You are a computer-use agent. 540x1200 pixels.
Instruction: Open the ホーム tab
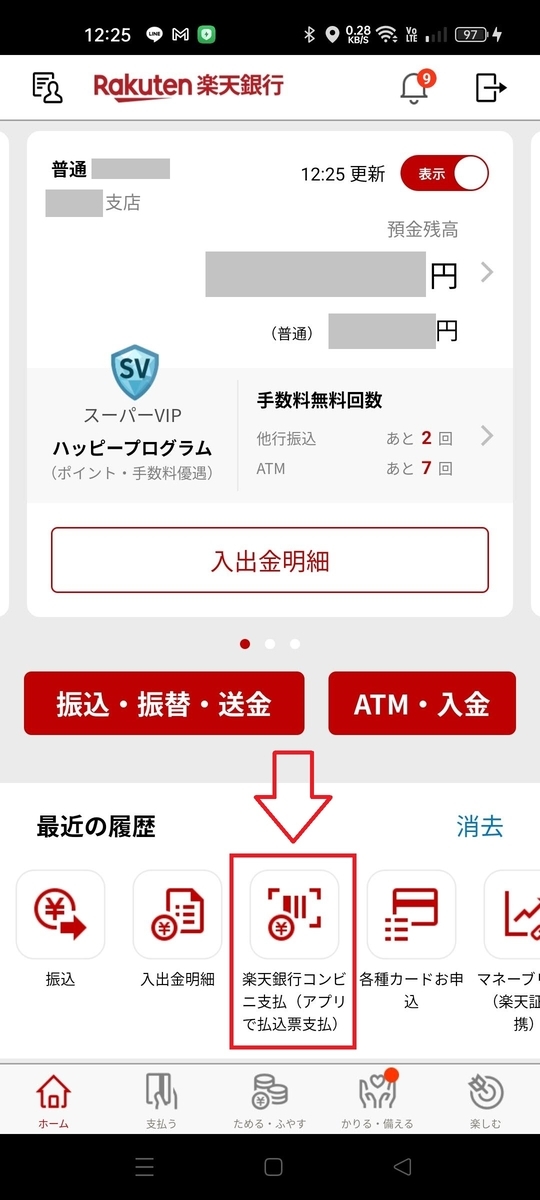54,1100
